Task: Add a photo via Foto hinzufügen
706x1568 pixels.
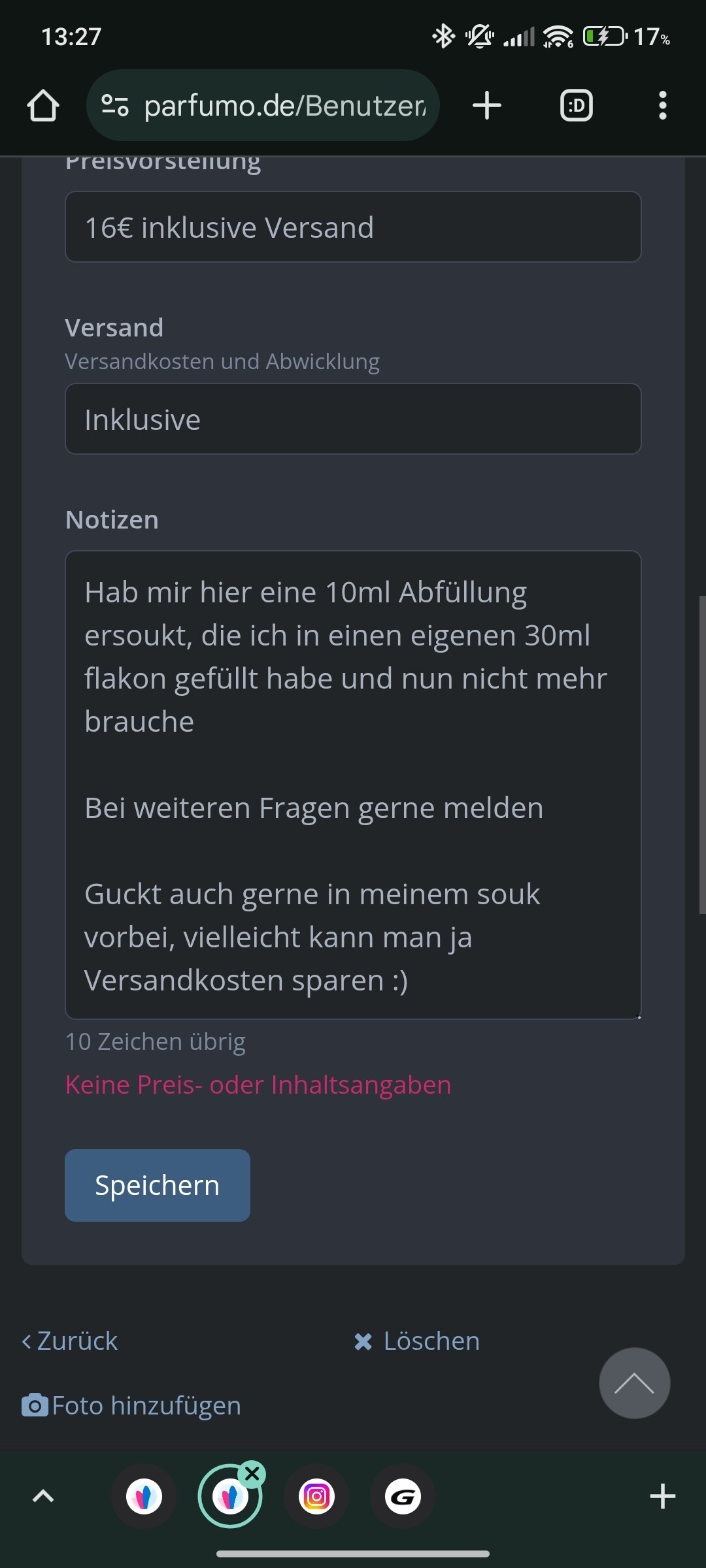Action: (x=131, y=1405)
